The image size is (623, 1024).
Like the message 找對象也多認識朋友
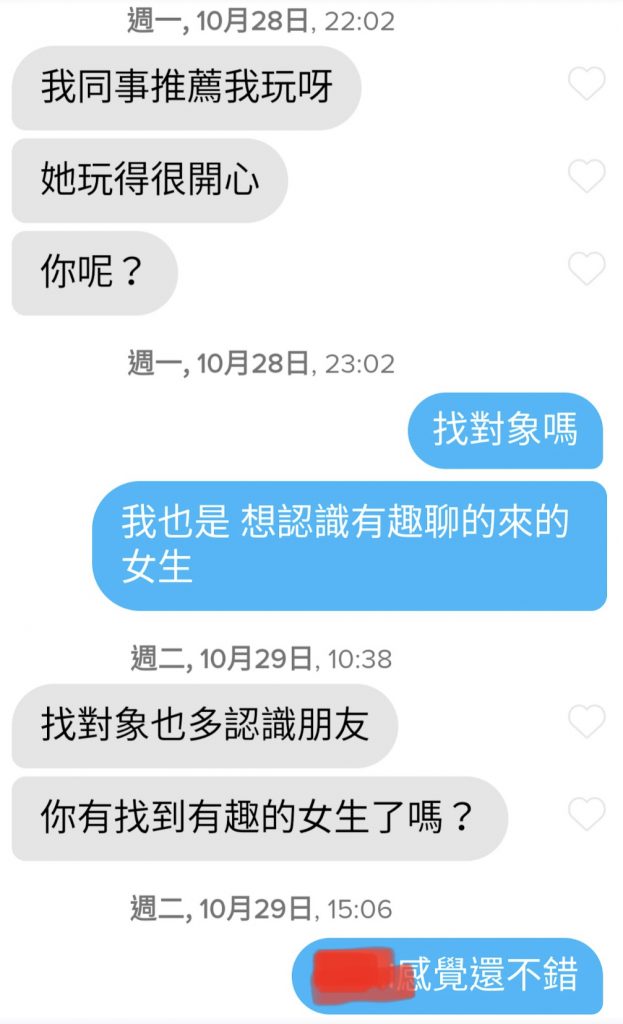[x=587, y=722]
